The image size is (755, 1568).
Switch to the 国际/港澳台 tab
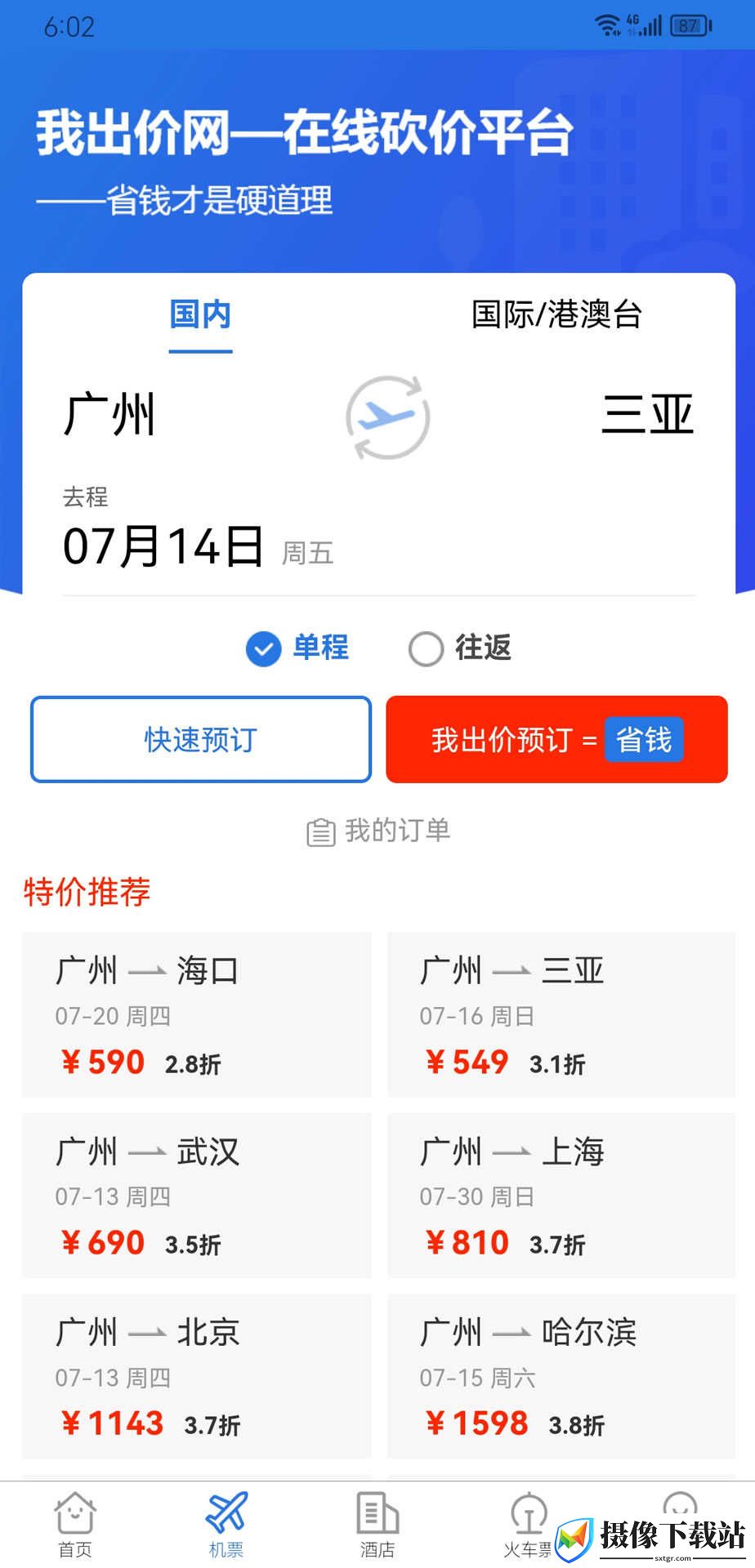click(x=556, y=314)
